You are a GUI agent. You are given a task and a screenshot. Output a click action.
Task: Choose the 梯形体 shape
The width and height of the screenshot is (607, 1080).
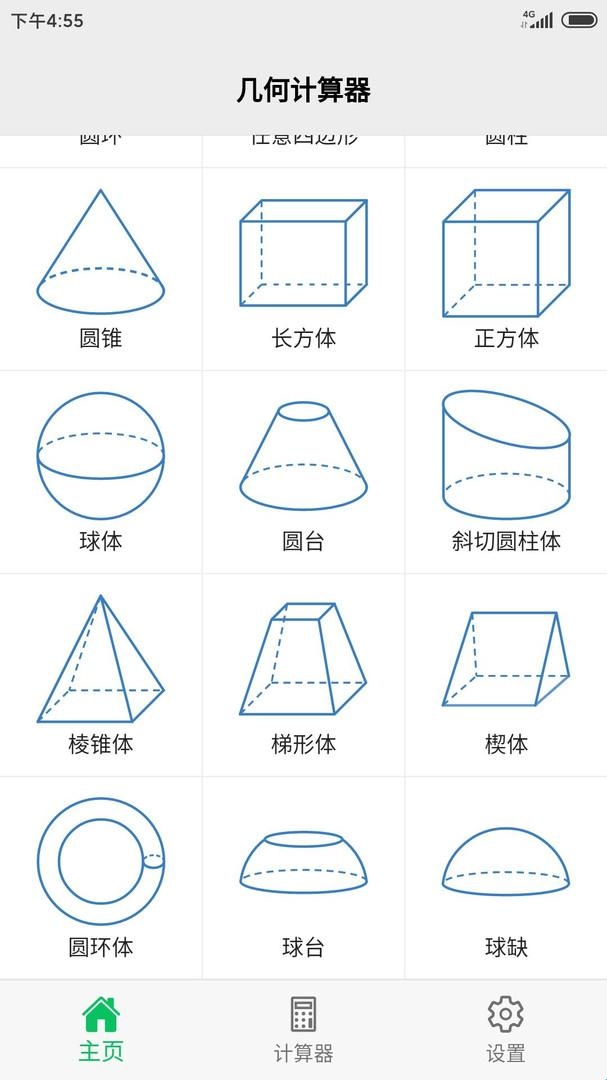[x=303, y=675]
